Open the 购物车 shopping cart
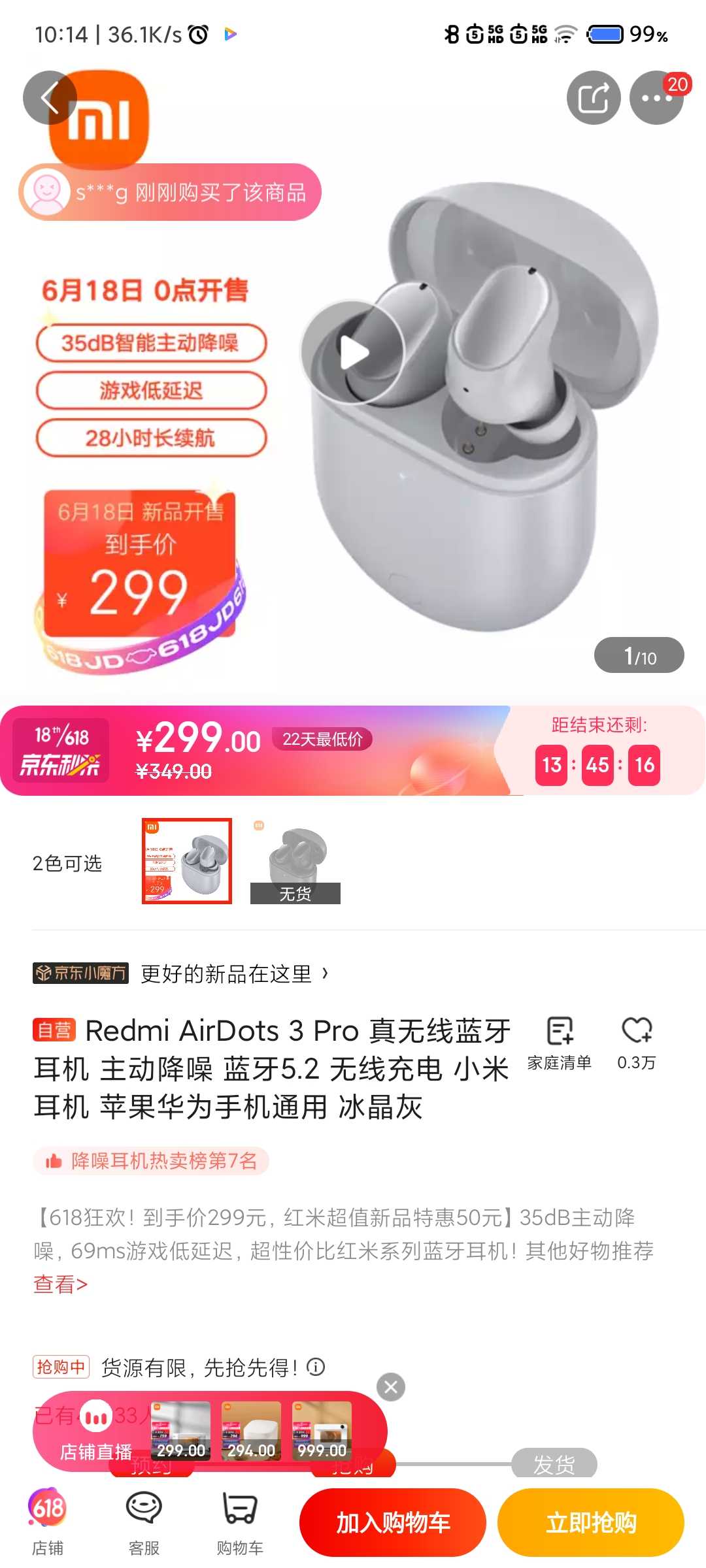This screenshot has width=706, height=1568. [x=240, y=1522]
